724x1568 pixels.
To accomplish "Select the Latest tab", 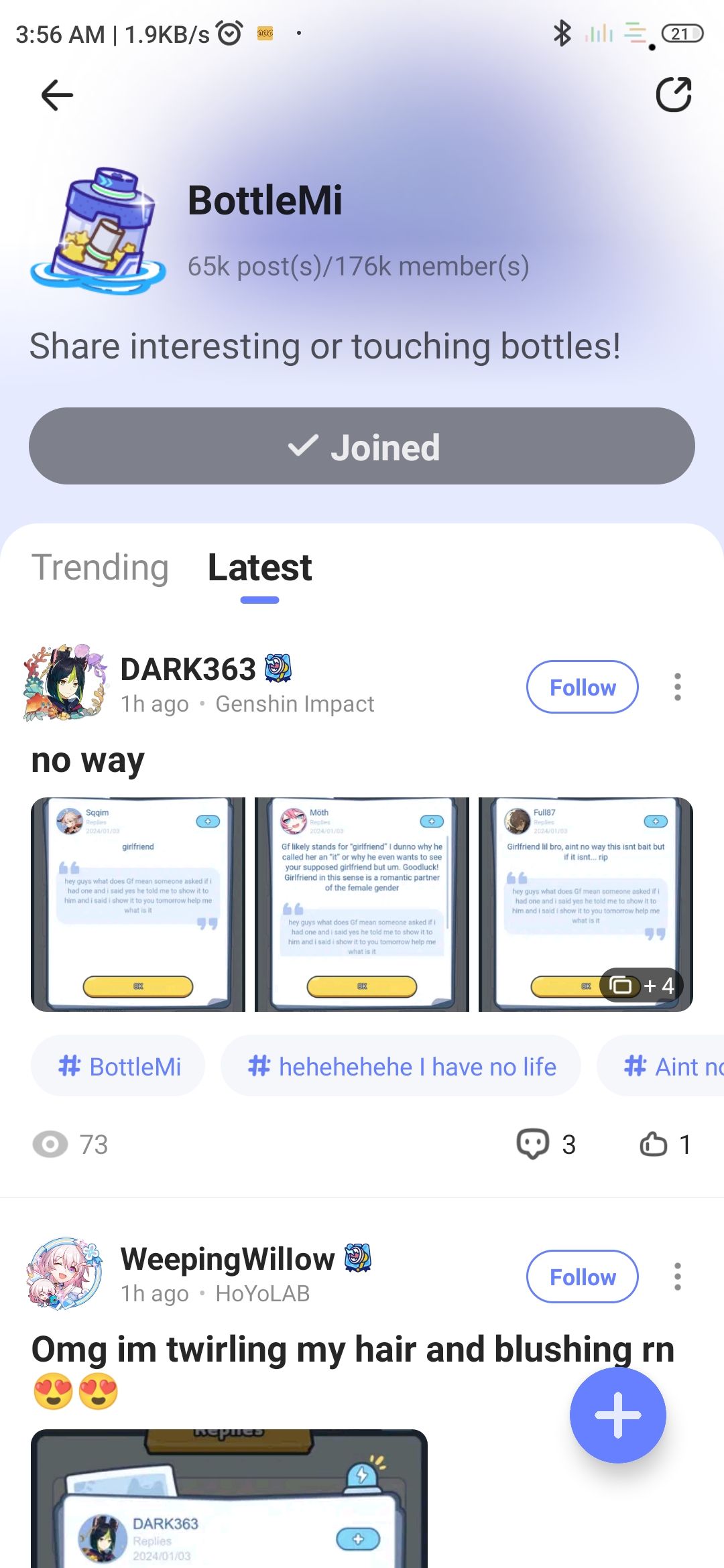I will pyautogui.click(x=260, y=568).
